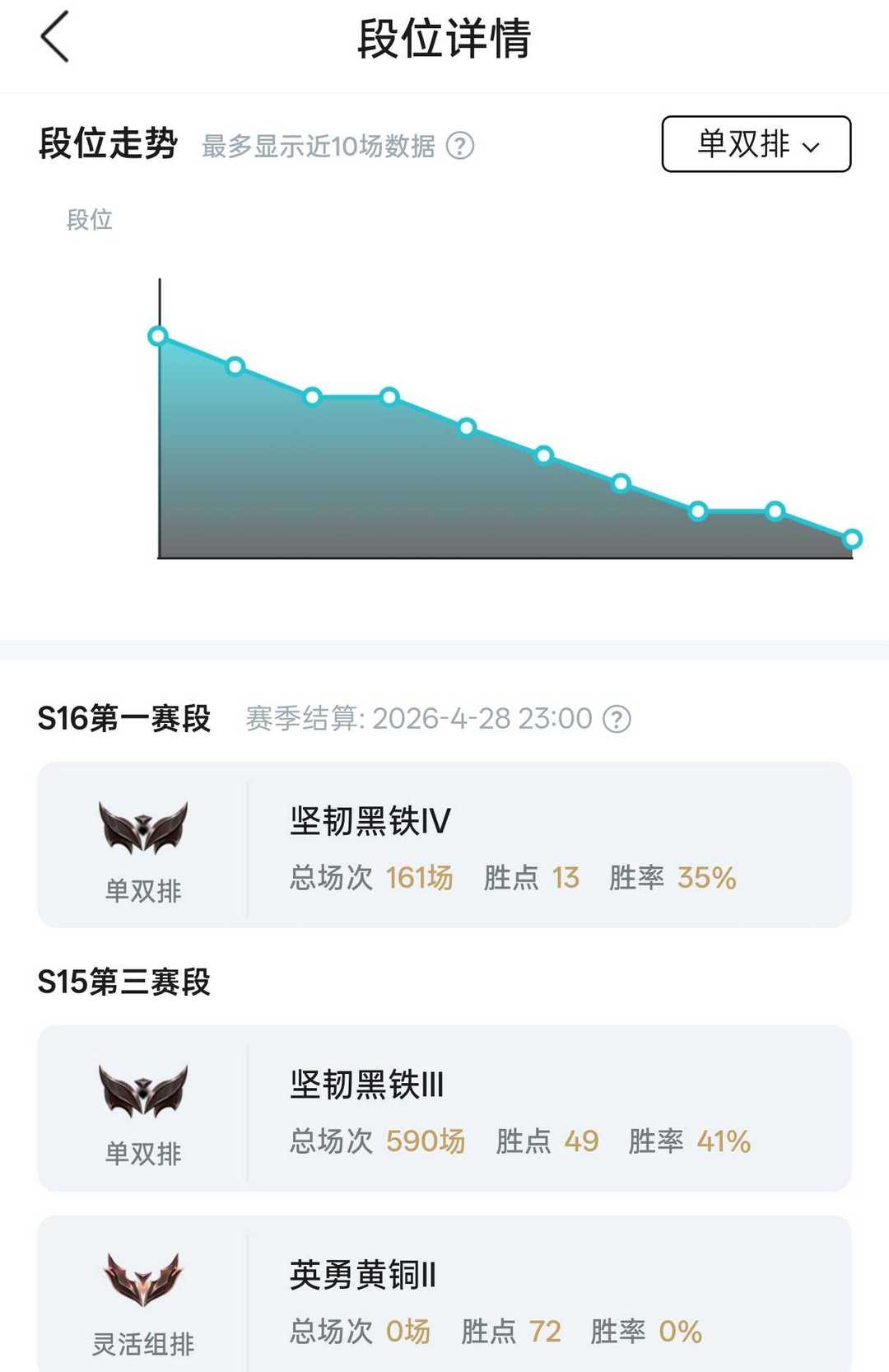This screenshot has height=1372, width=889.
Task: Tap the first data point on the rank trend chart
Action: pos(158,335)
